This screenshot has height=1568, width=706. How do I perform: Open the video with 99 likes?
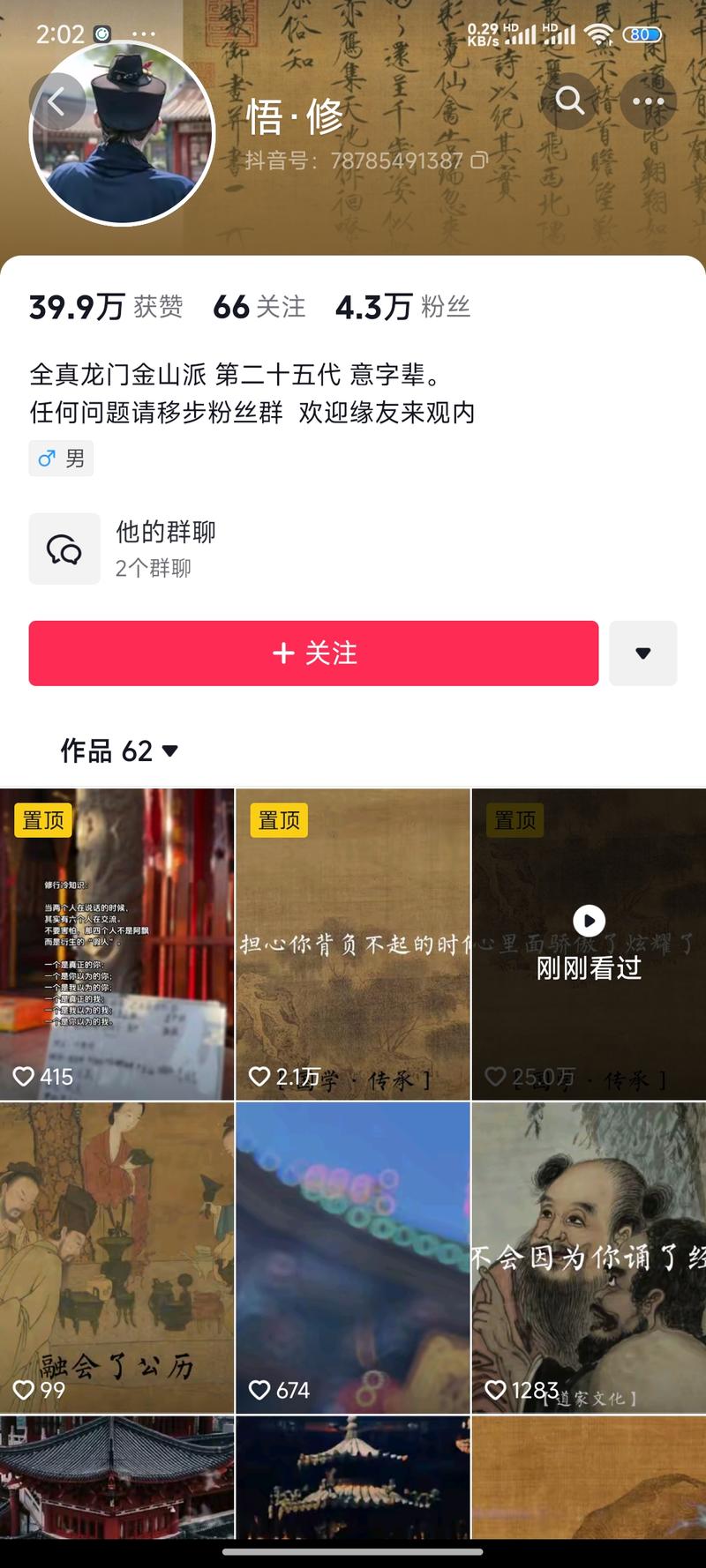(116, 1257)
